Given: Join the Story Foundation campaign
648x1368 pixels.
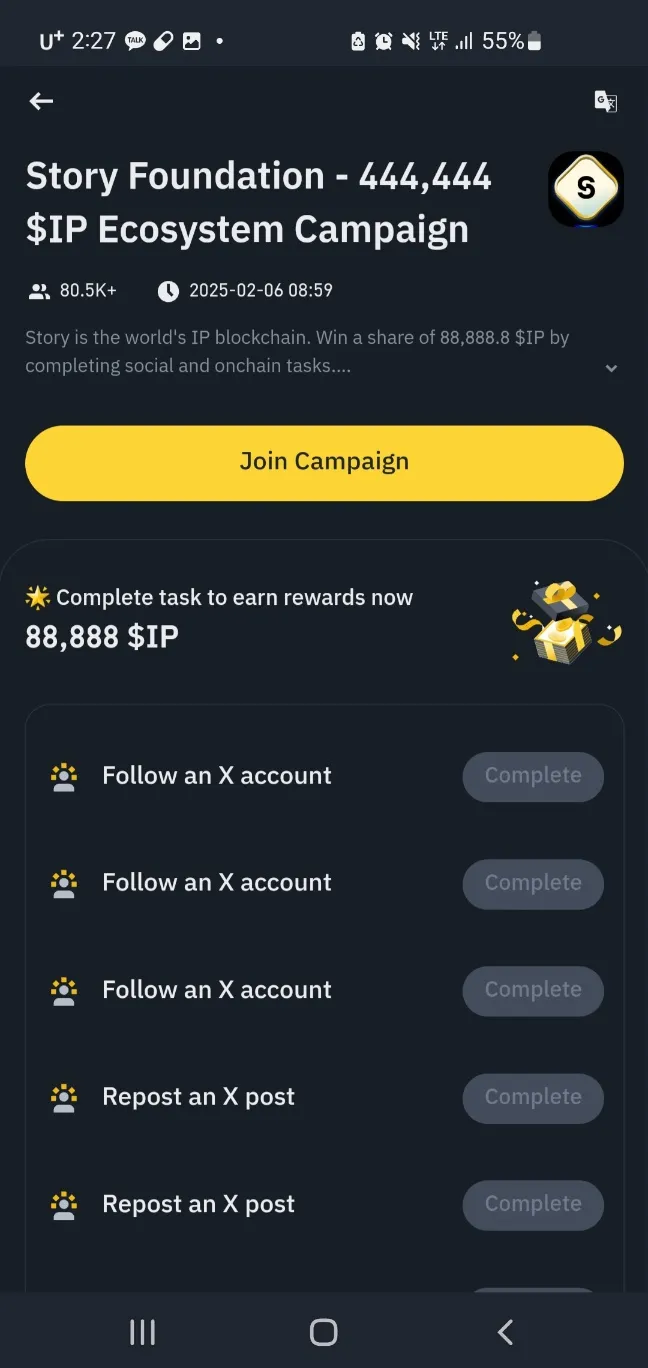Looking at the screenshot, I should click(x=324, y=462).
